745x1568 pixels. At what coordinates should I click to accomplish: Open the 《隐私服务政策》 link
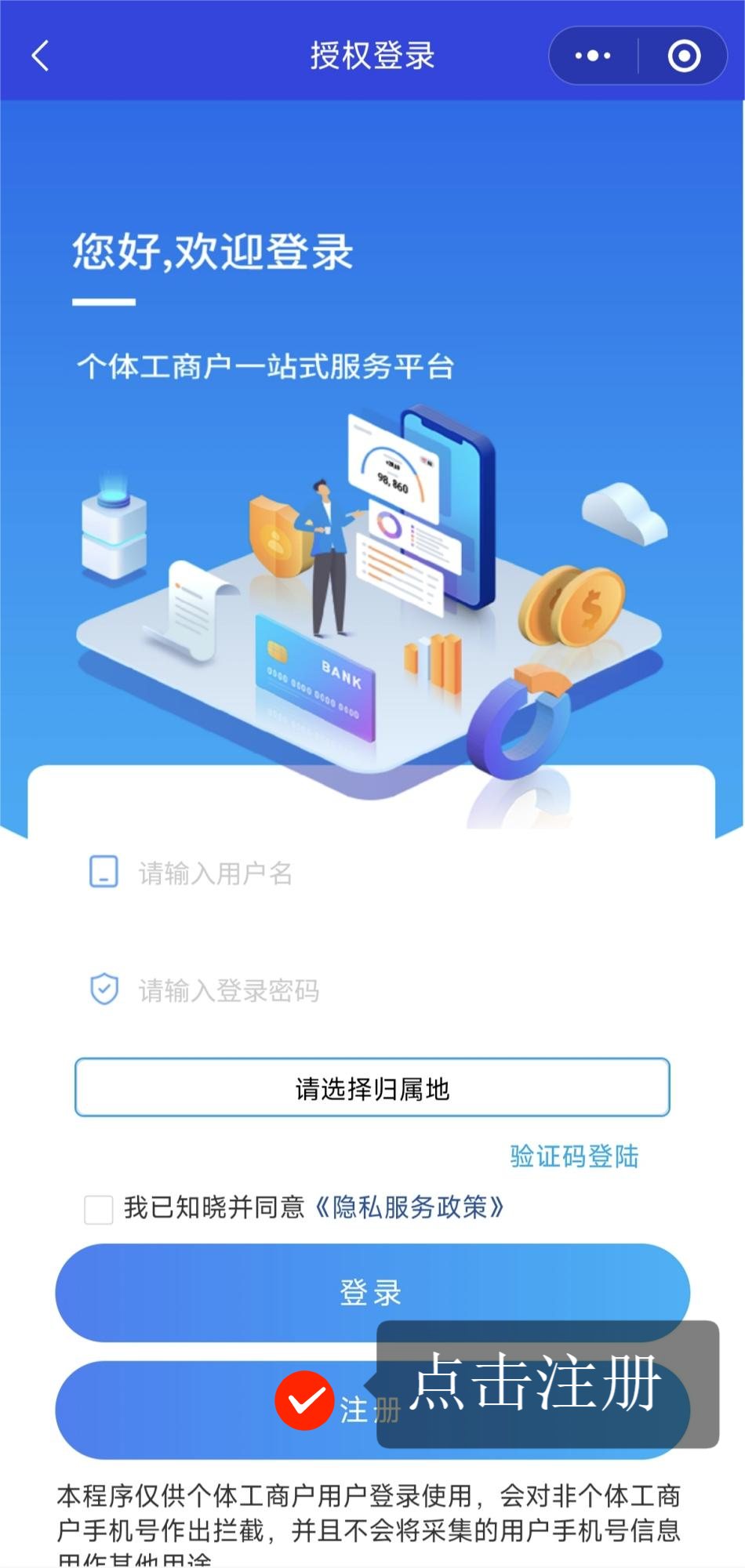[409, 1207]
